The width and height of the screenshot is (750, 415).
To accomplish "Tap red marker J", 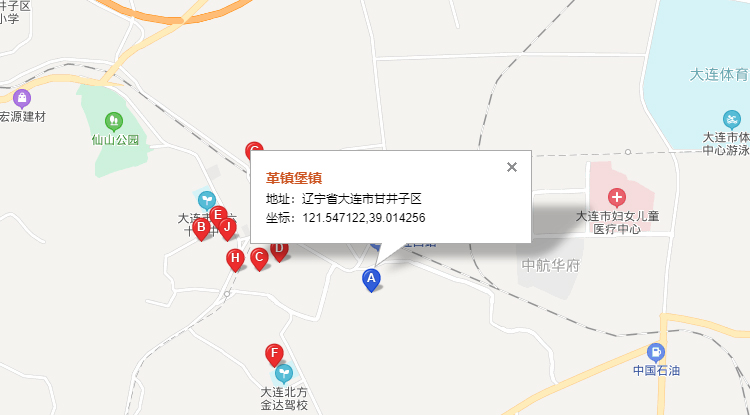I will pos(228,228).
